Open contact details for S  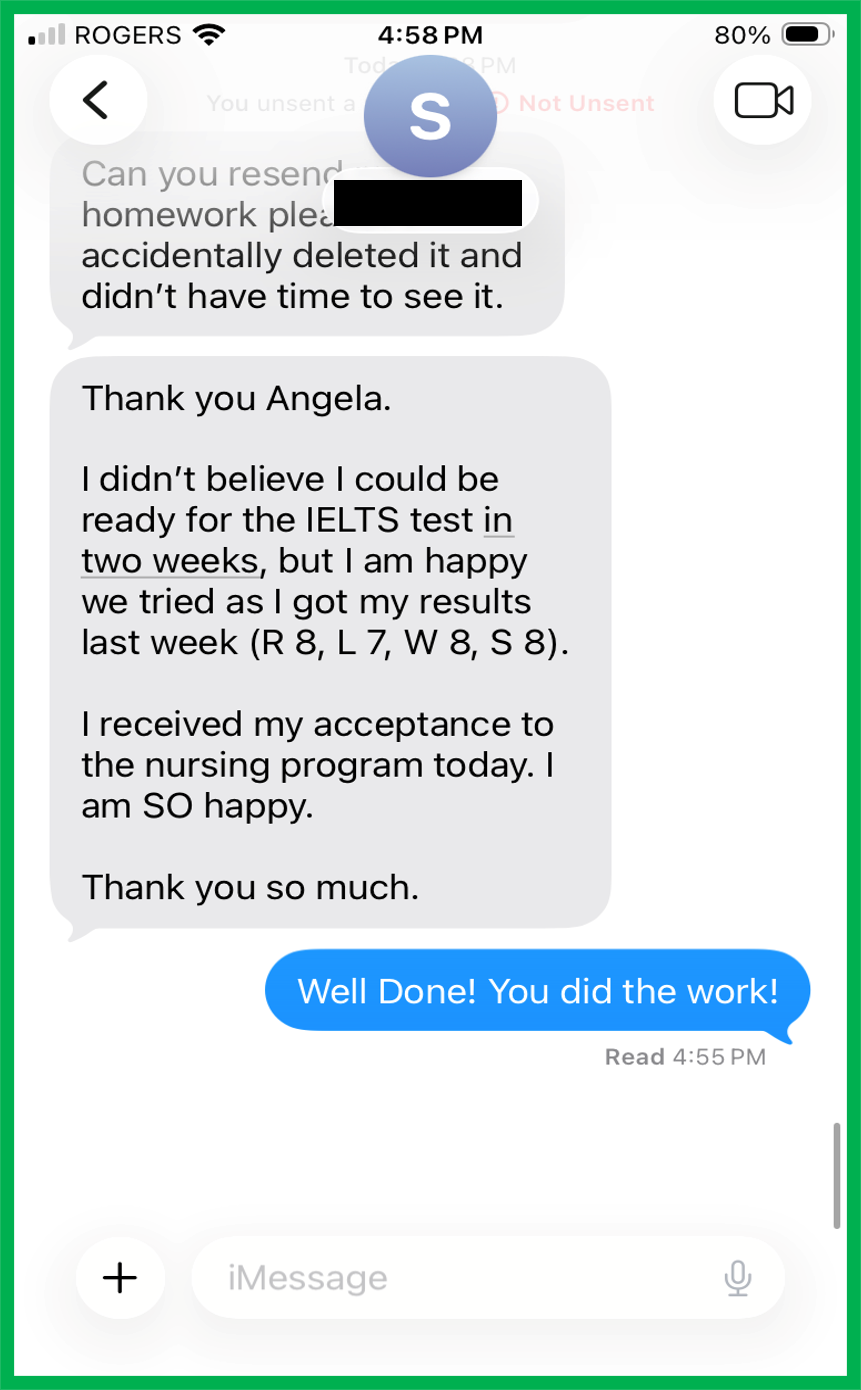[430, 118]
